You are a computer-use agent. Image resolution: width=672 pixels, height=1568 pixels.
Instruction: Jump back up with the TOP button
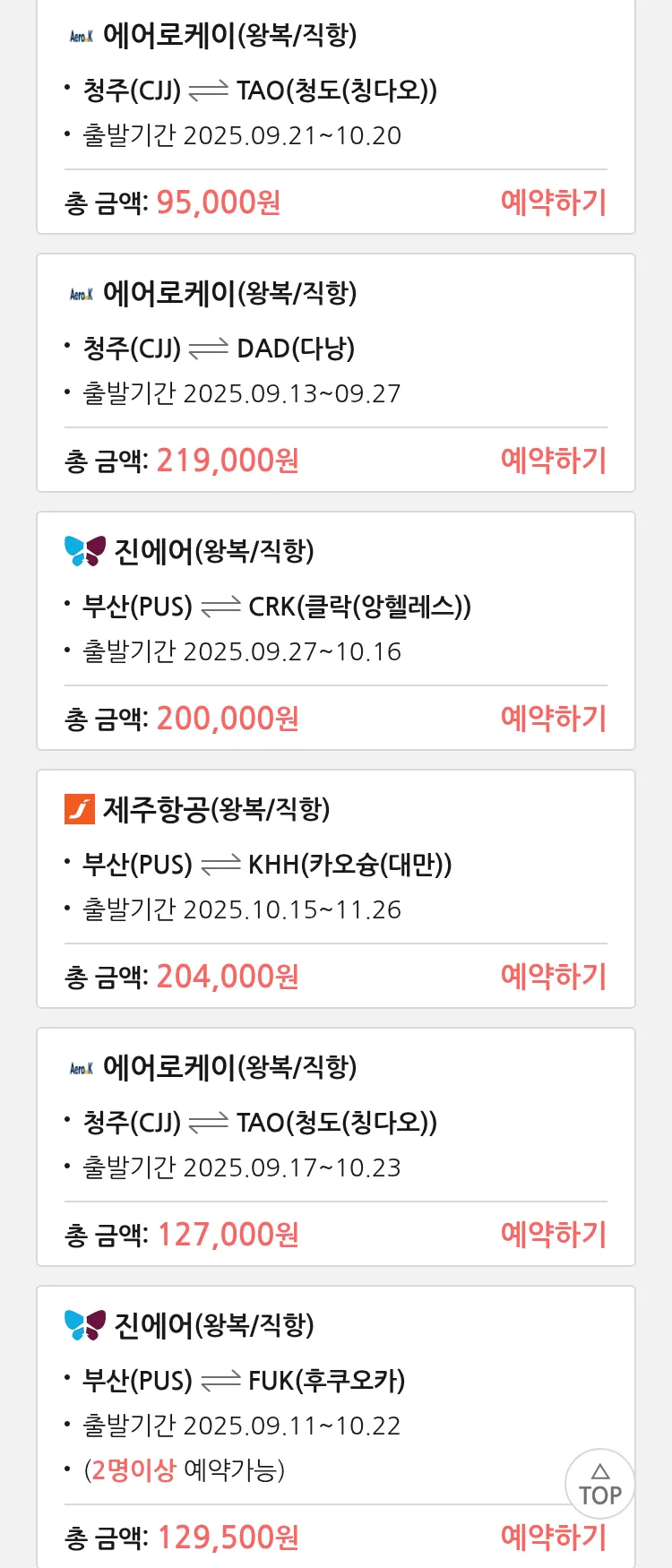(599, 1484)
